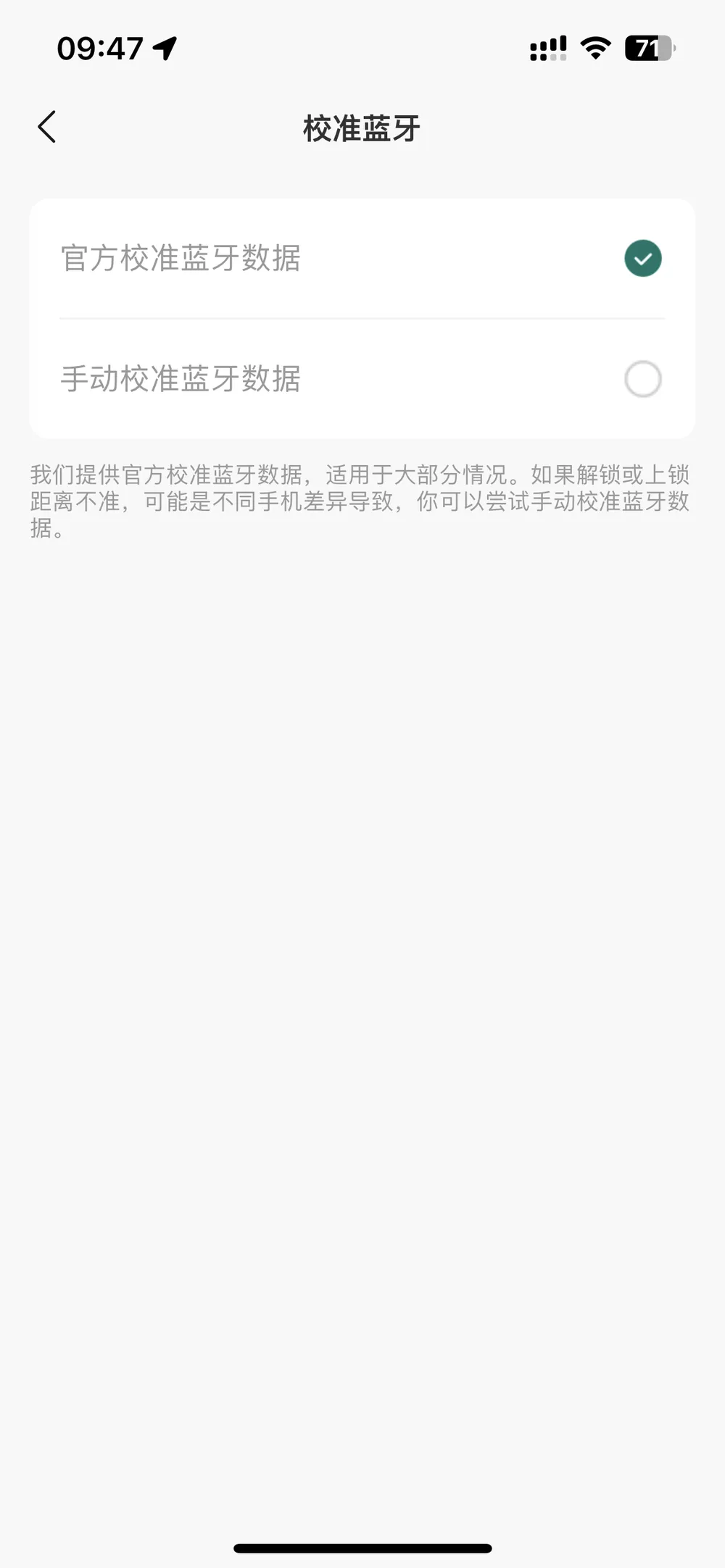Go back from the 校准蓝牙 page
Viewport: 725px width, 1568px height.
(47, 128)
